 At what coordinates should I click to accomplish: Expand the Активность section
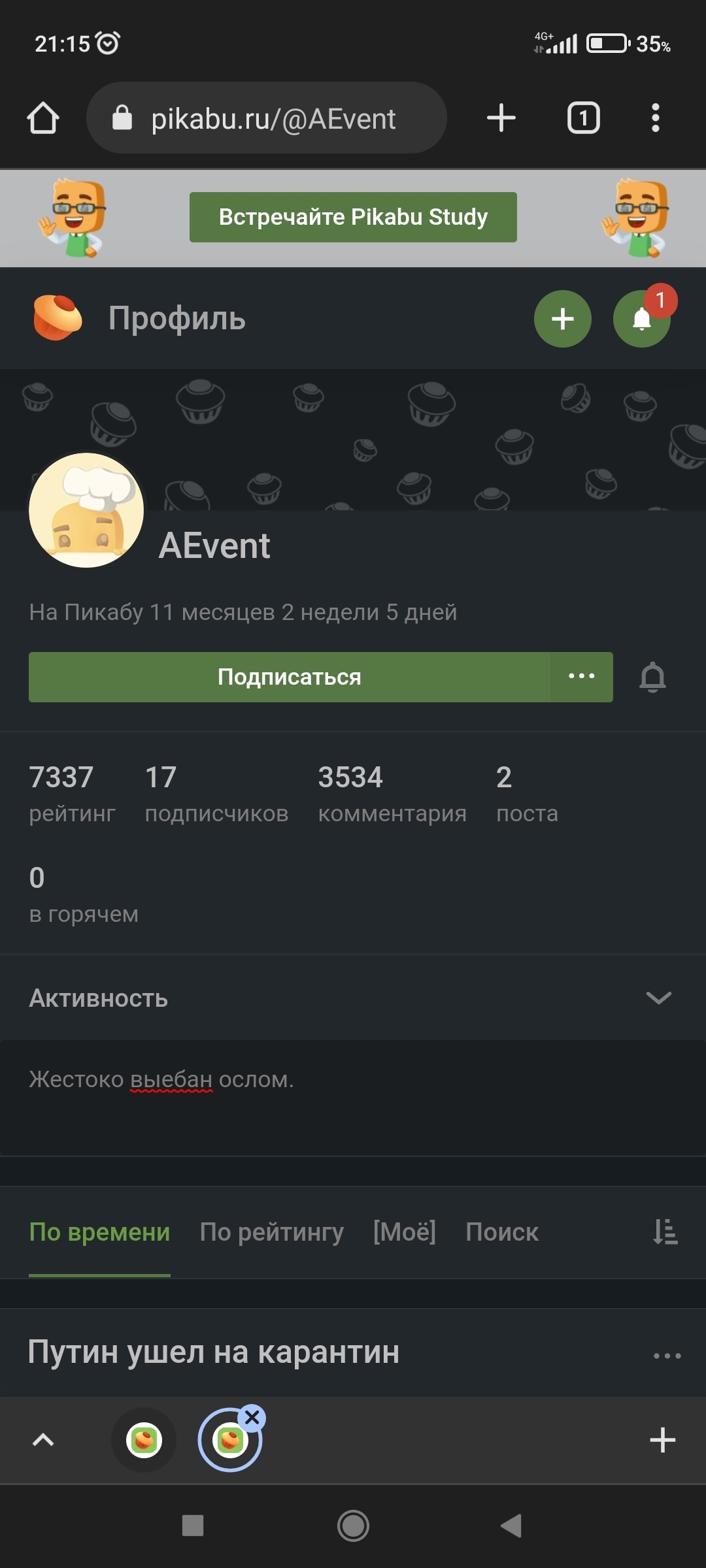(x=658, y=998)
